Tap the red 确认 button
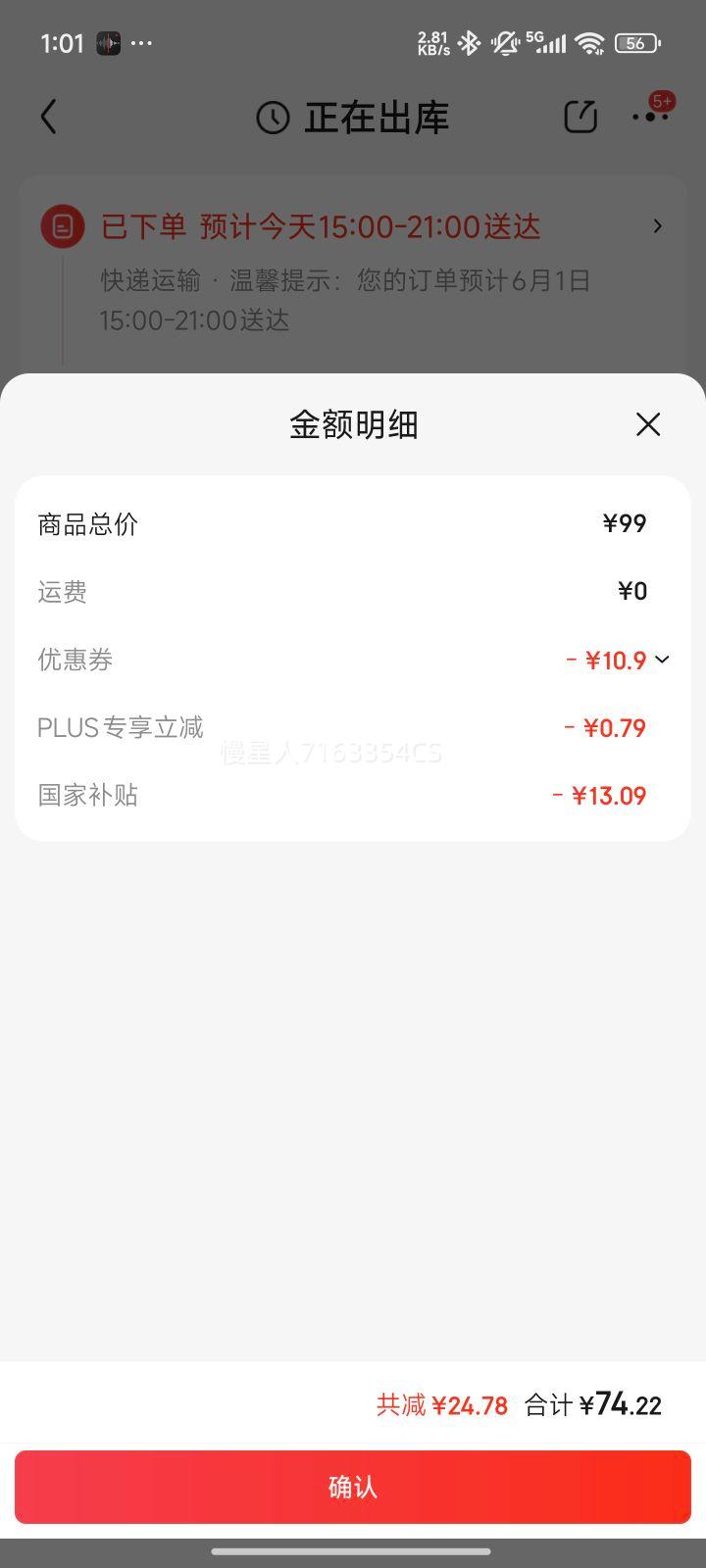706x1568 pixels. click(x=353, y=1487)
